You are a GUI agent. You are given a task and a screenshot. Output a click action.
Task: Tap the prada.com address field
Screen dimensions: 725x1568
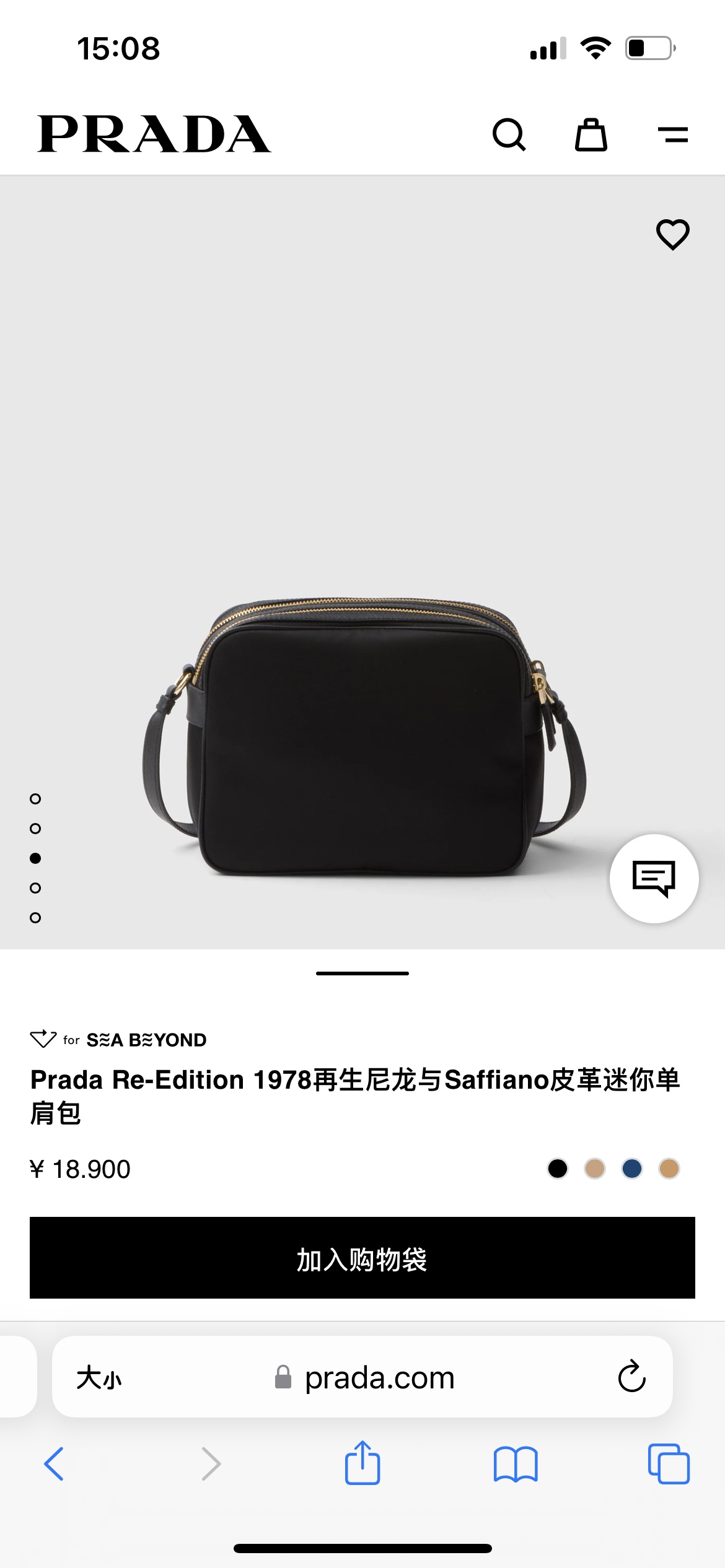[x=379, y=1378]
